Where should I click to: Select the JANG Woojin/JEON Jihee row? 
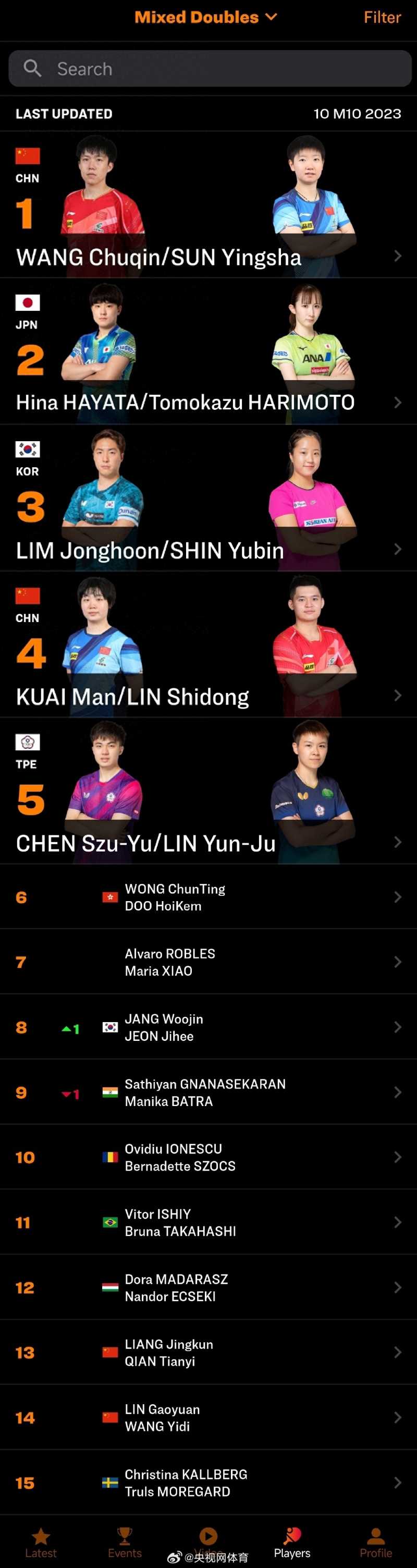[208, 1027]
